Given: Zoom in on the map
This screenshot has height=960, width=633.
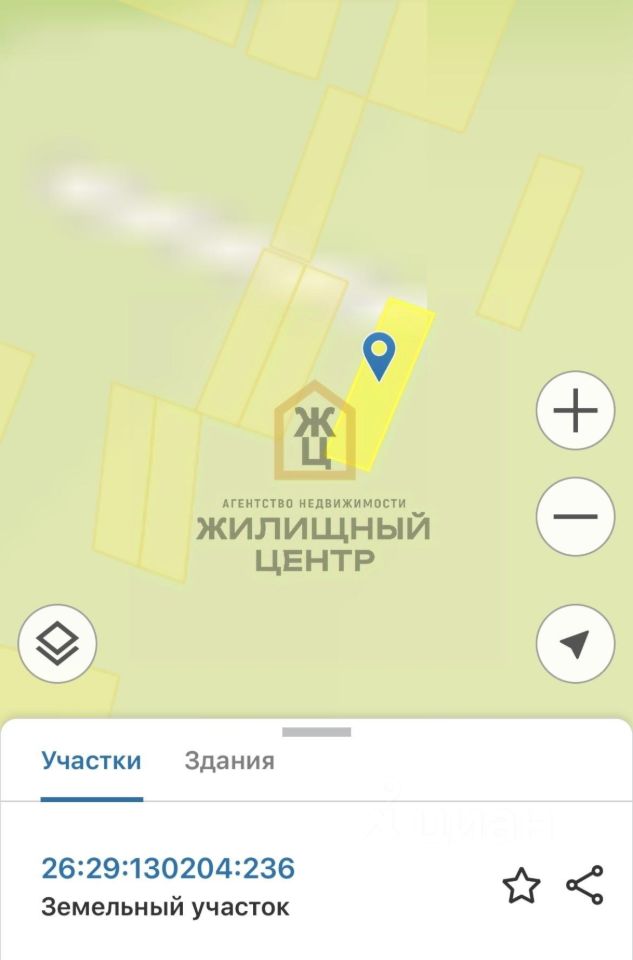Looking at the screenshot, I should point(575,411).
